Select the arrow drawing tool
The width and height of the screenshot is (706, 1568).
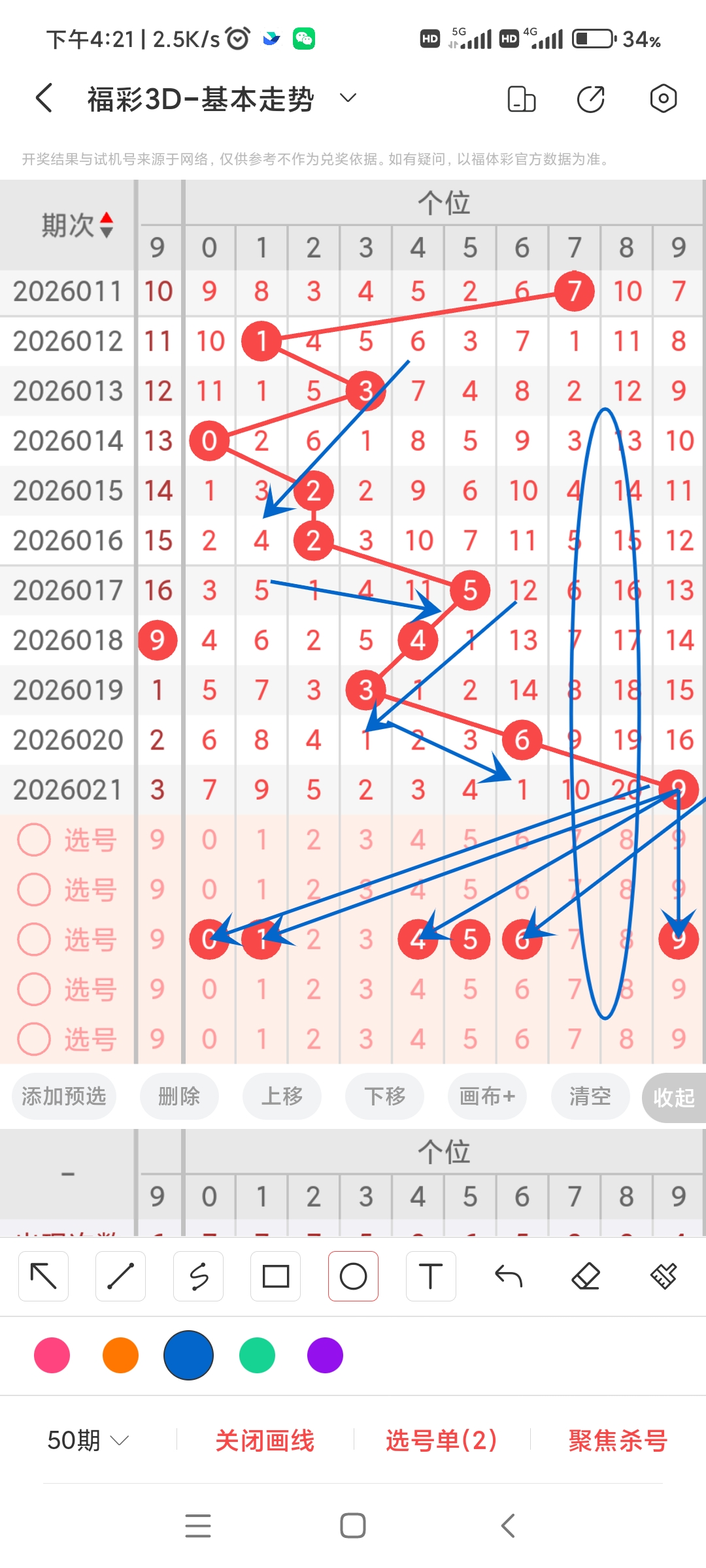coord(43,1275)
